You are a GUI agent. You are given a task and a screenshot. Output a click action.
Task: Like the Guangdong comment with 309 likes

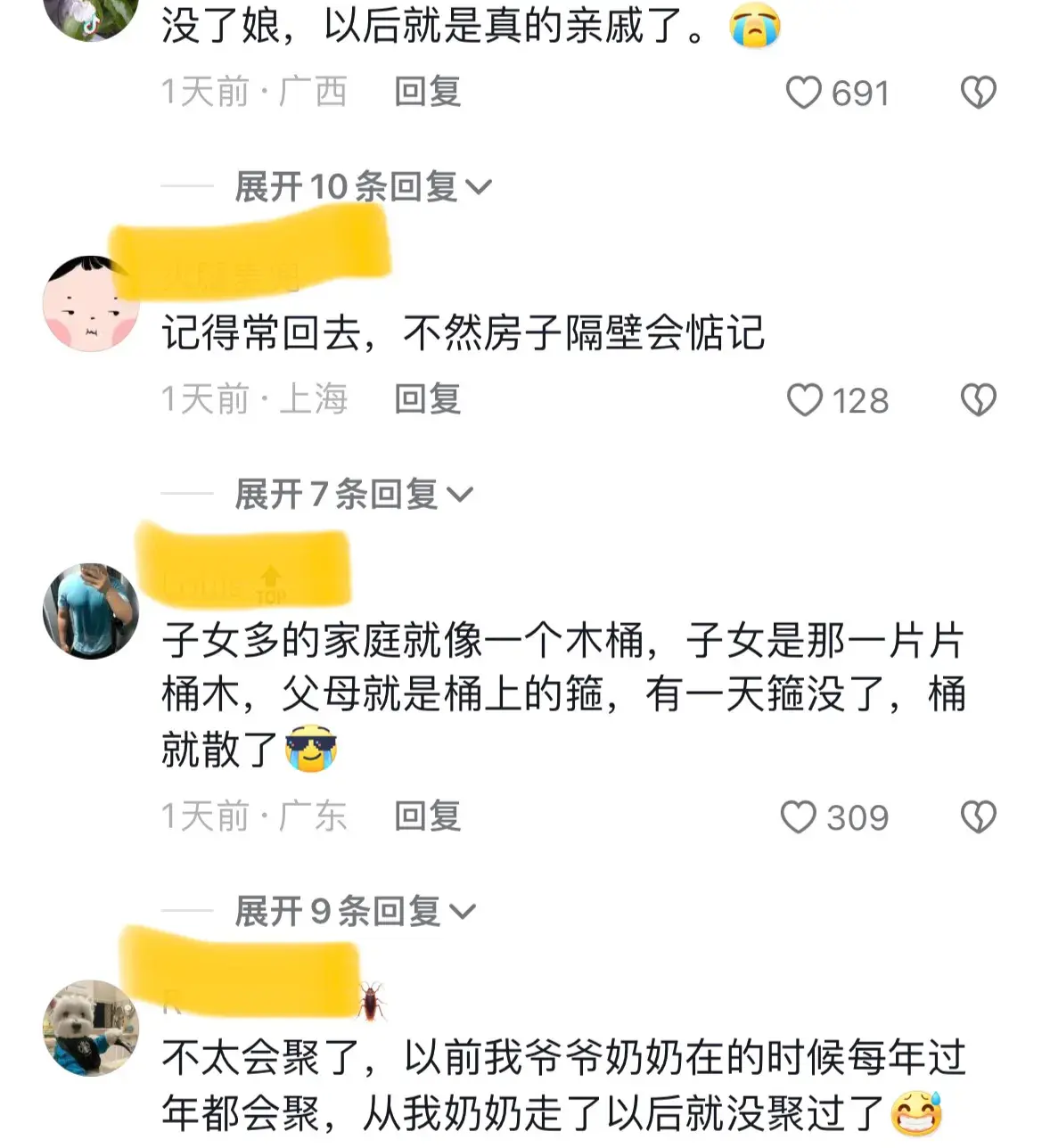(799, 817)
